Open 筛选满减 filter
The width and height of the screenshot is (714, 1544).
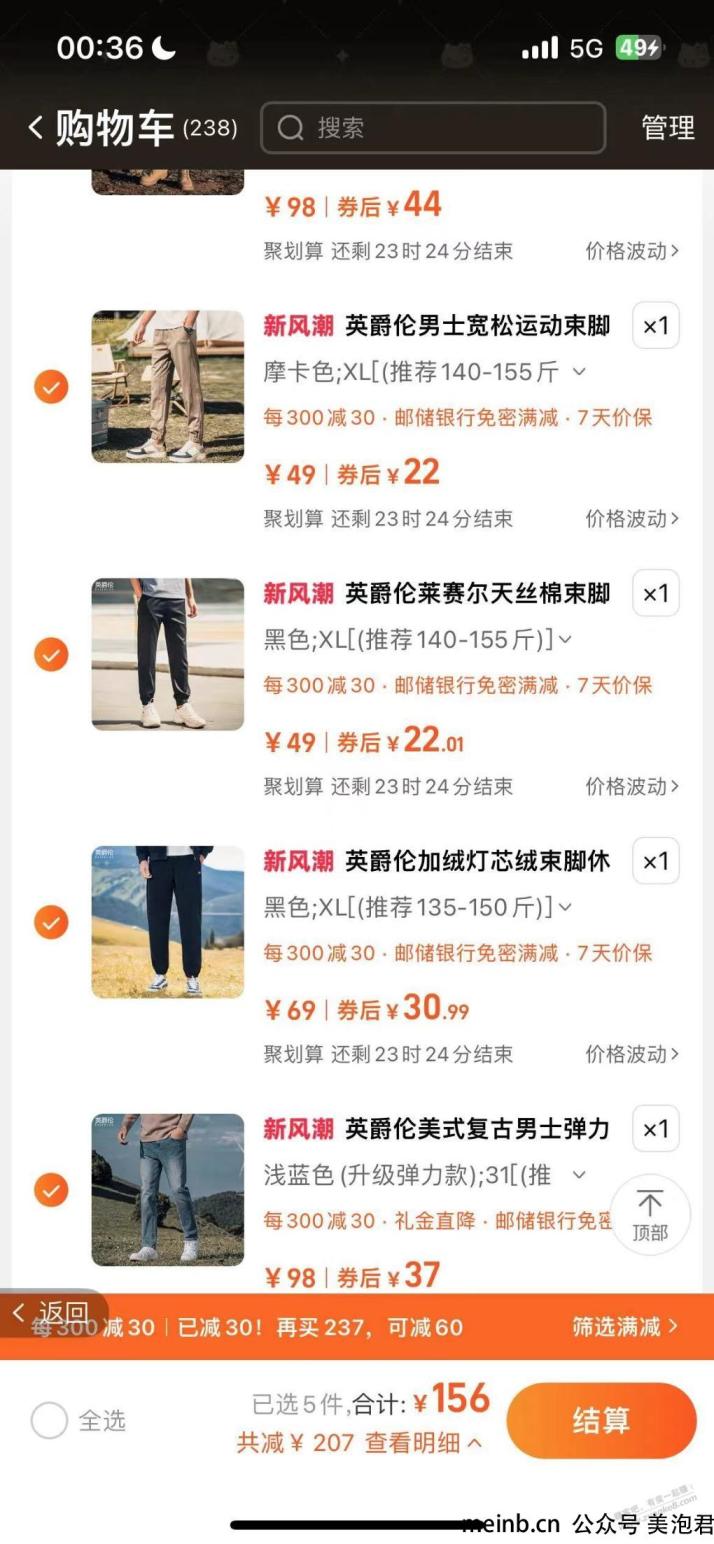625,1326
